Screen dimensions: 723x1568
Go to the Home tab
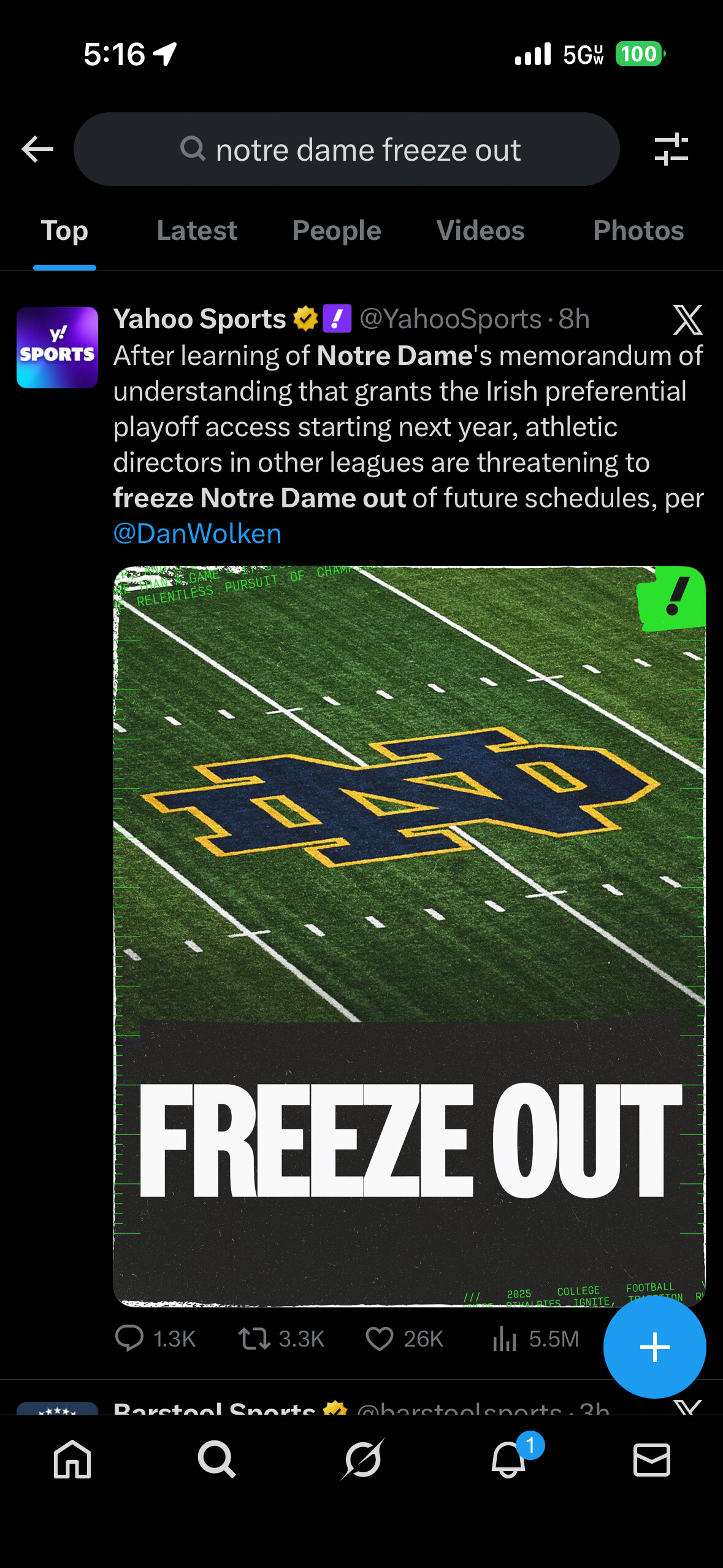[x=72, y=1459]
